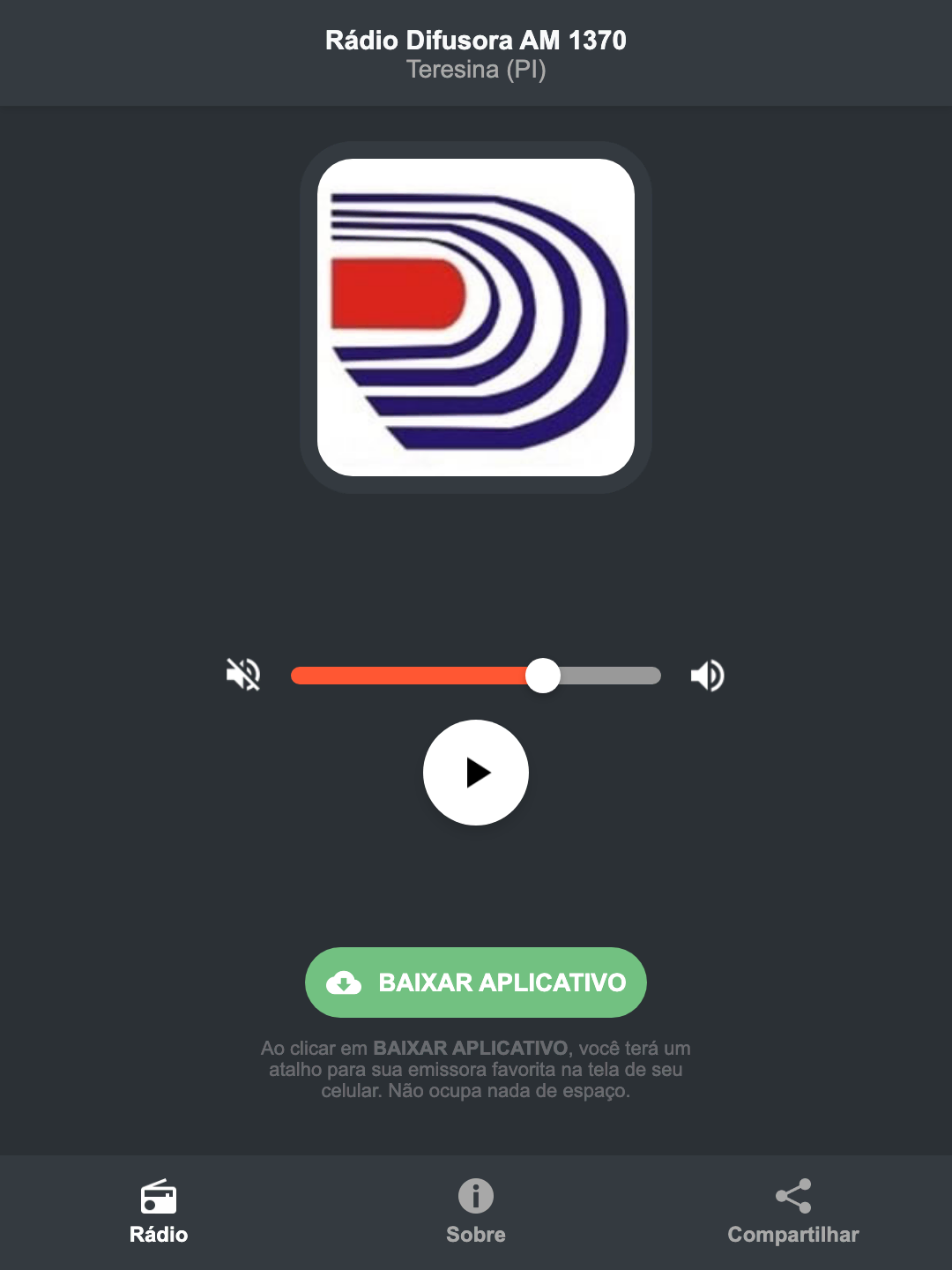Screen dimensions: 952x1270
Task: Select the radio receiver icon above Rádio
Action: click(159, 1198)
